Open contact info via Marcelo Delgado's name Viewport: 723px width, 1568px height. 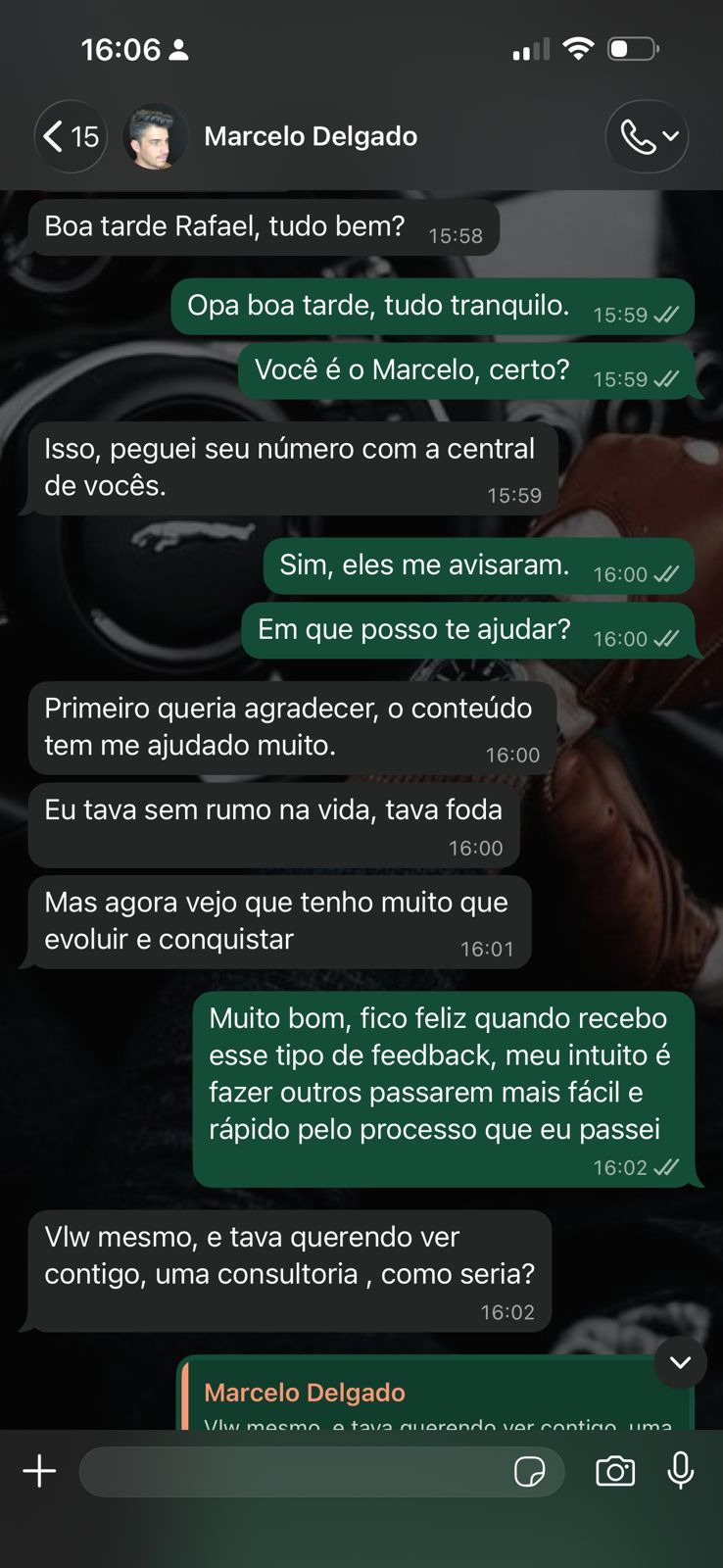click(x=311, y=136)
